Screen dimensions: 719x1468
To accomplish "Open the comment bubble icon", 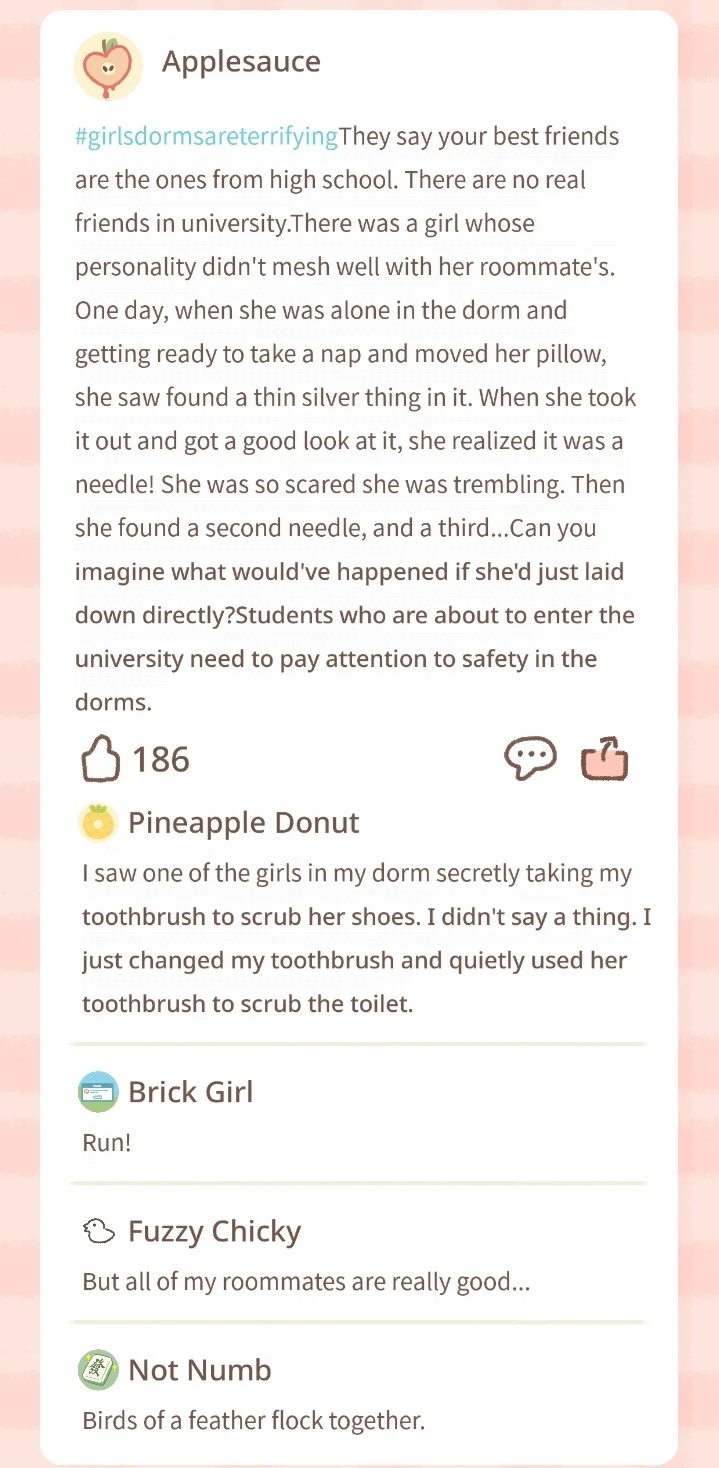I will click(x=530, y=759).
